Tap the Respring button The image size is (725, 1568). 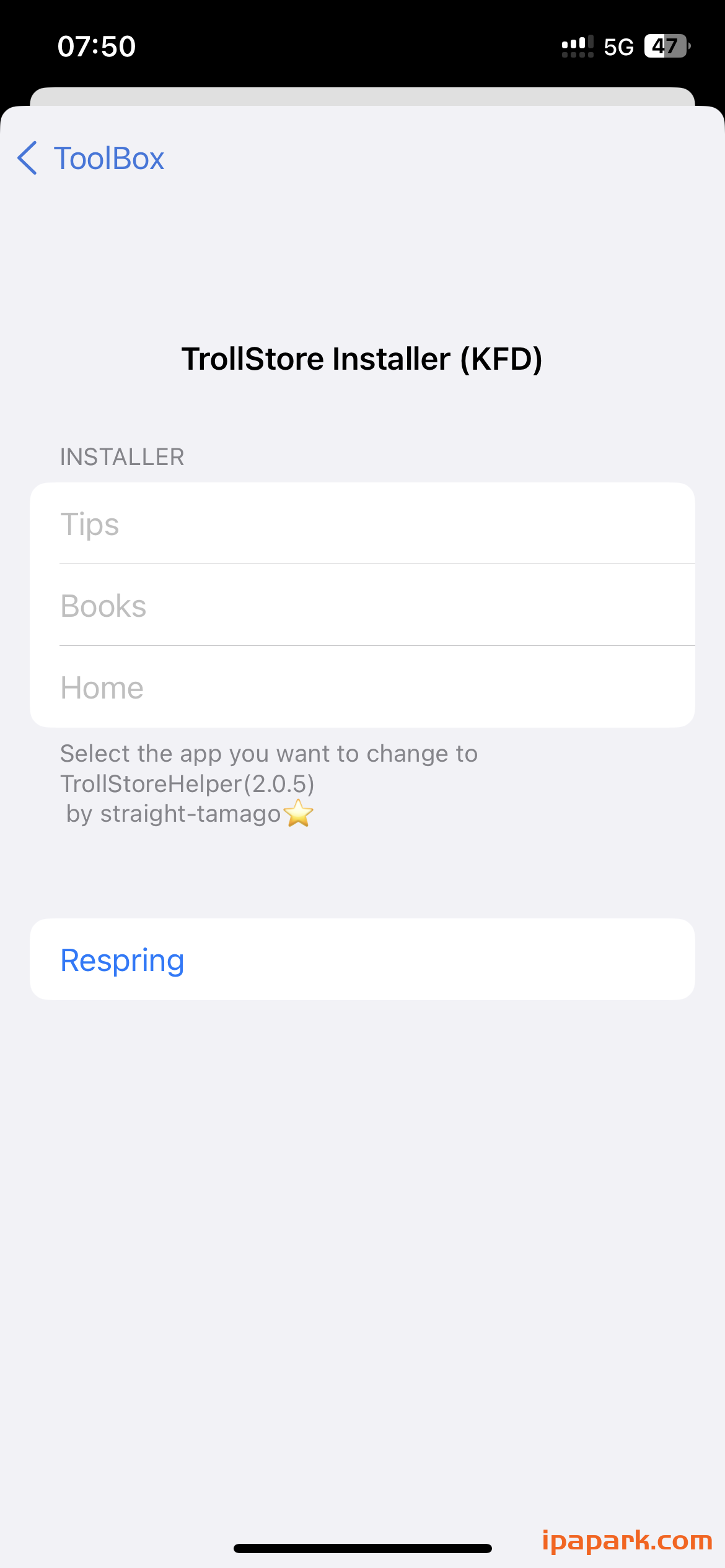click(x=362, y=960)
